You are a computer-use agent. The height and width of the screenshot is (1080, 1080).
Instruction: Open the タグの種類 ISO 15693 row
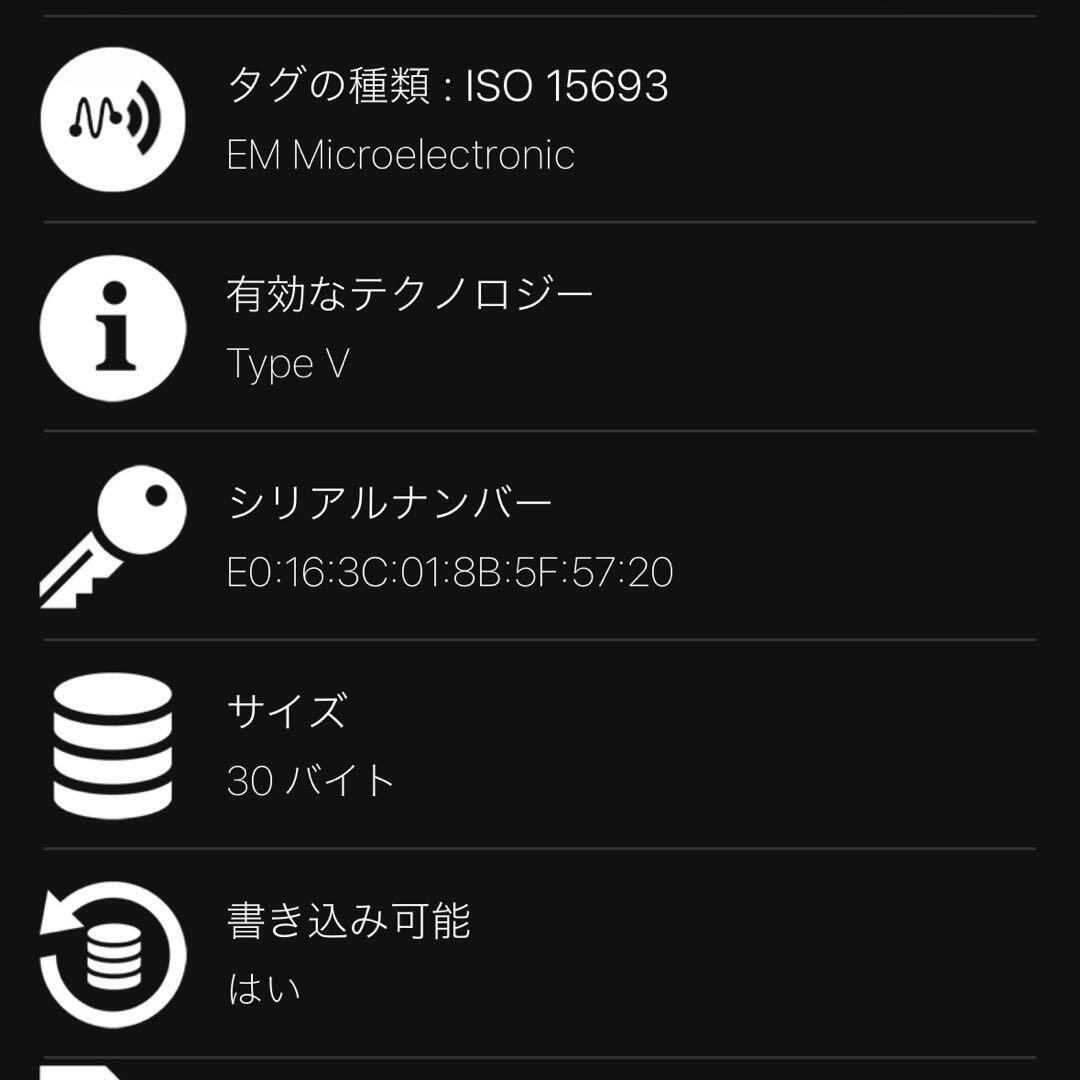coord(540,119)
